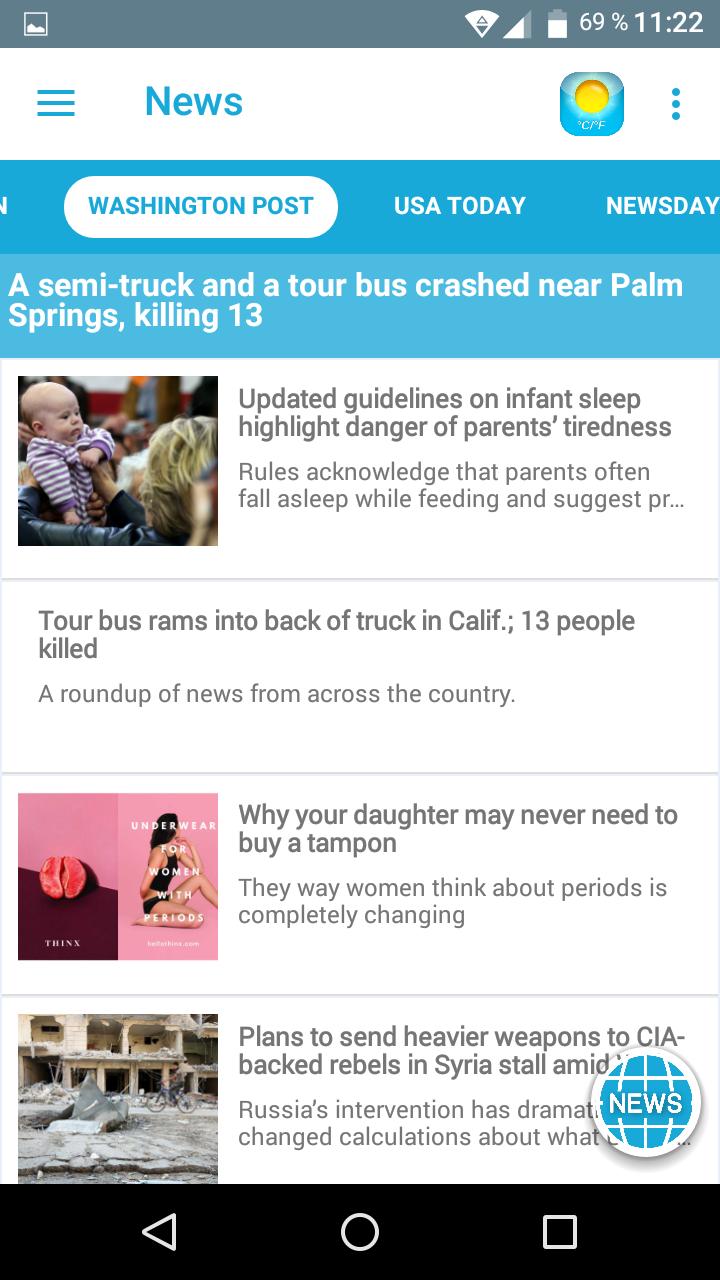Return to the home screen
Screen dimensions: 720x1280
360,1232
